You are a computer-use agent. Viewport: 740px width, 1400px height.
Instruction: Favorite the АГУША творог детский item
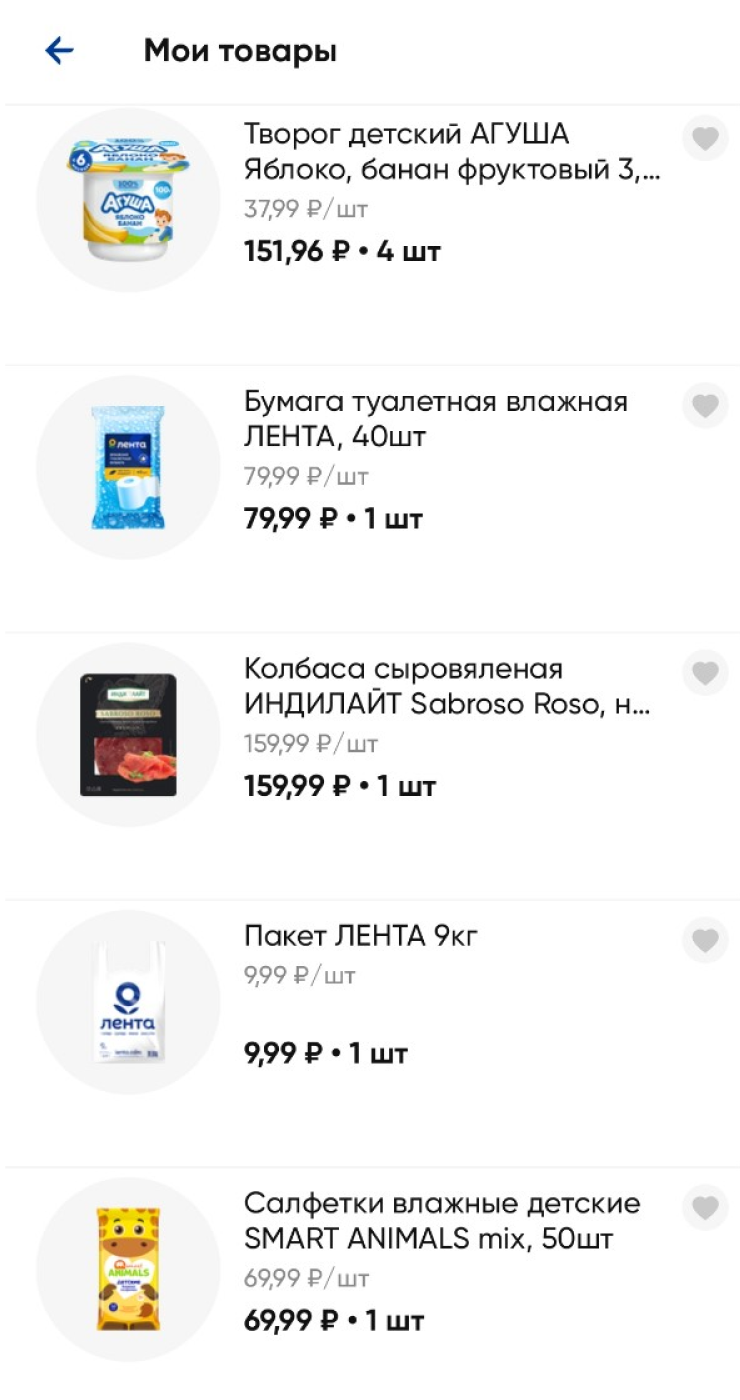point(705,138)
